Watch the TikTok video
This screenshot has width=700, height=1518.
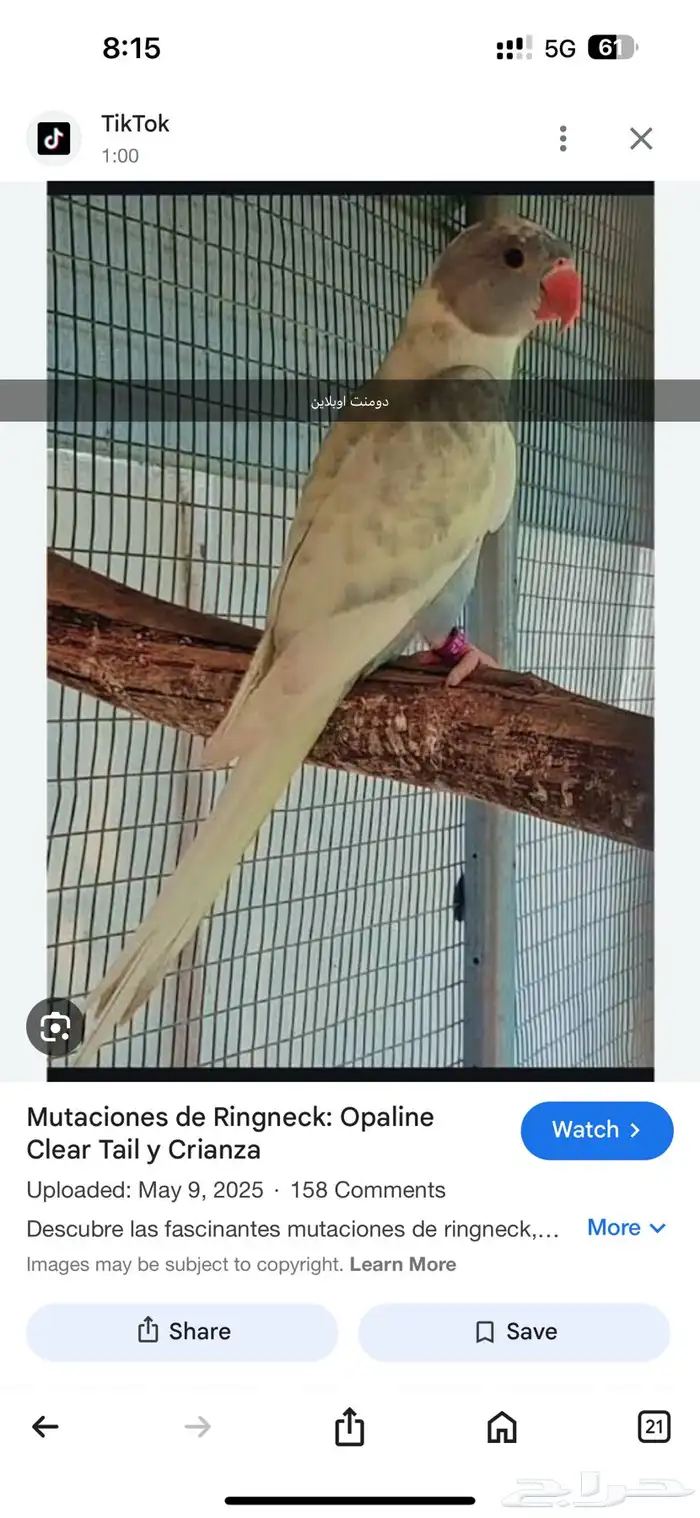click(x=597, y=1130)
